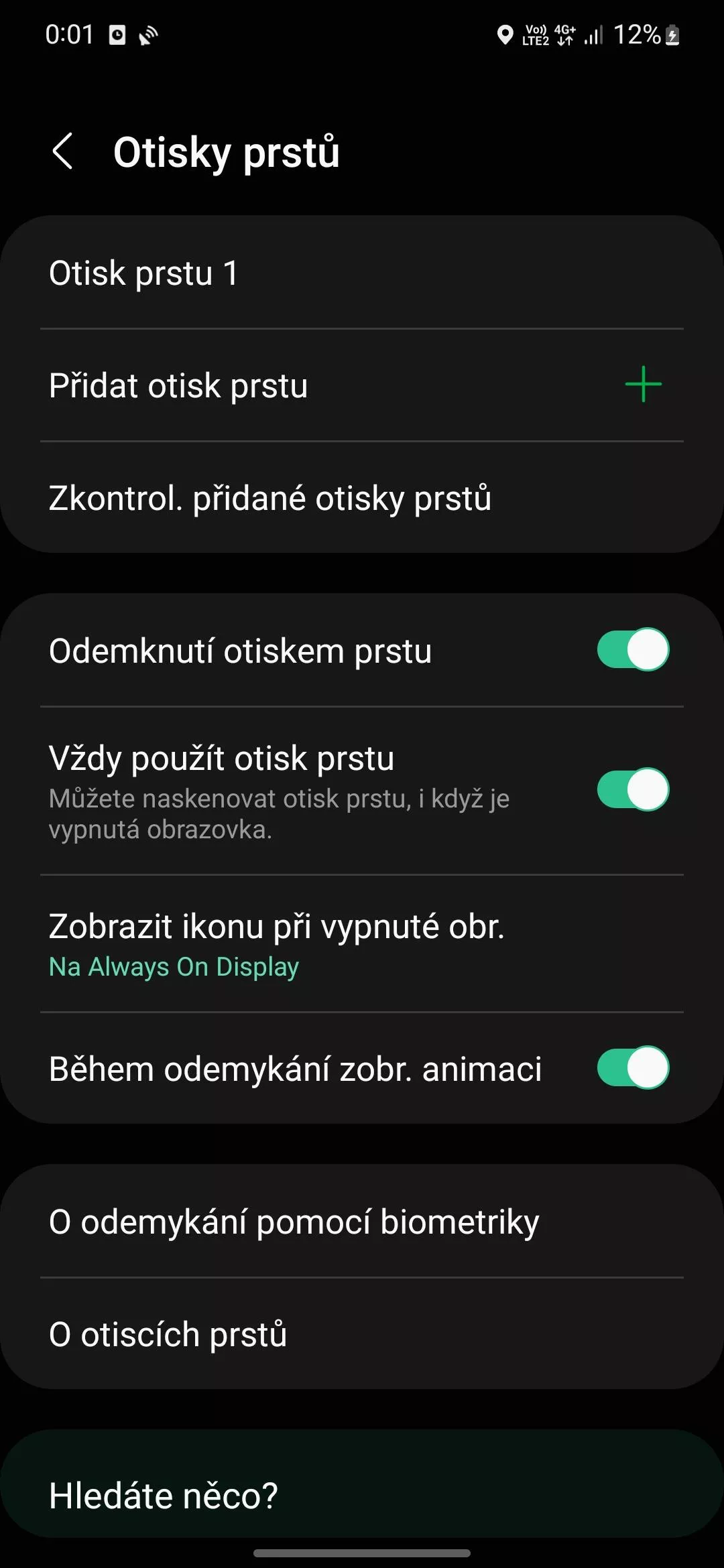724x1568 pixels.
Task: Turn off Během odemykání zobr. animaci
Action: pyautogui.click(x=633, y=1067)
